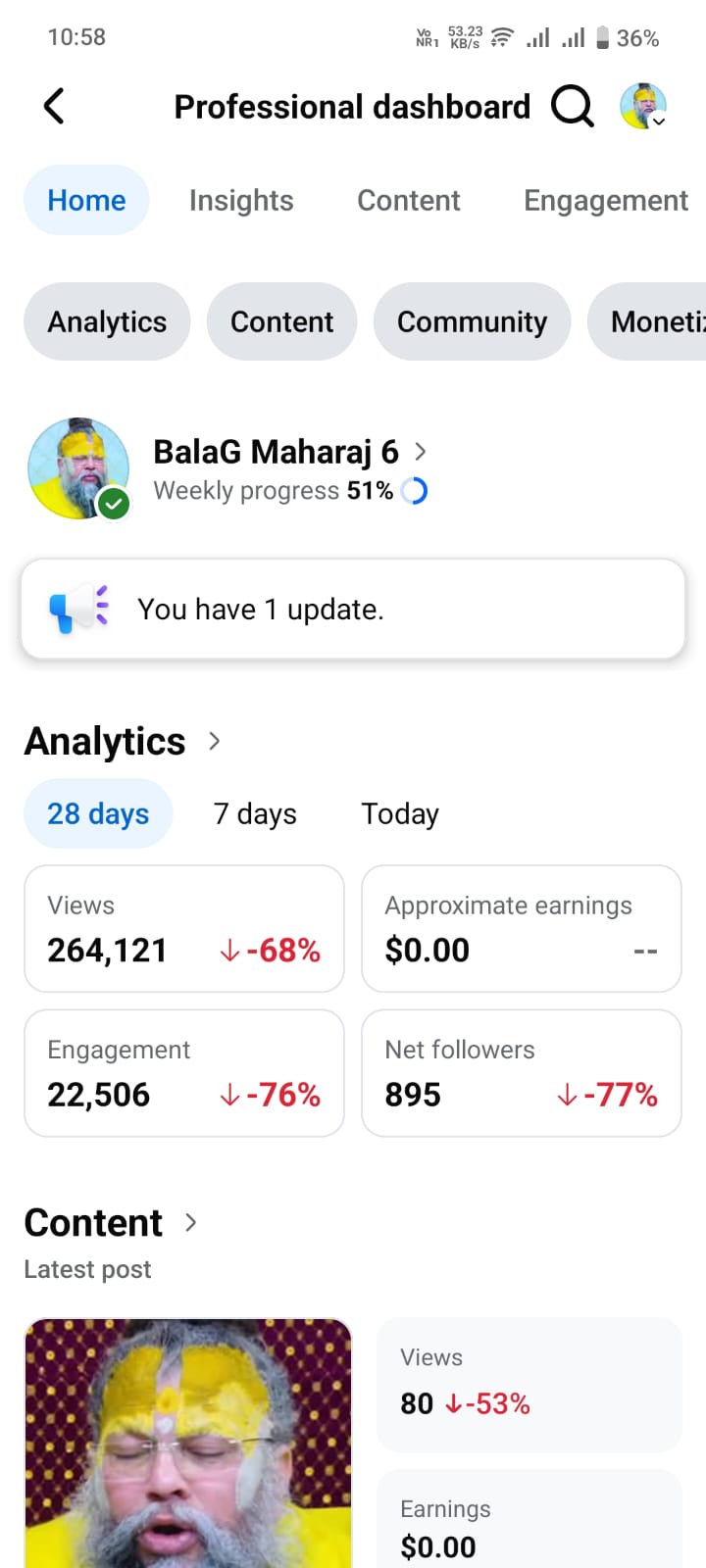The width and height of the screenshot is (706, 1568).
Task: Open the Net followers card
Action: [521, 1073]
